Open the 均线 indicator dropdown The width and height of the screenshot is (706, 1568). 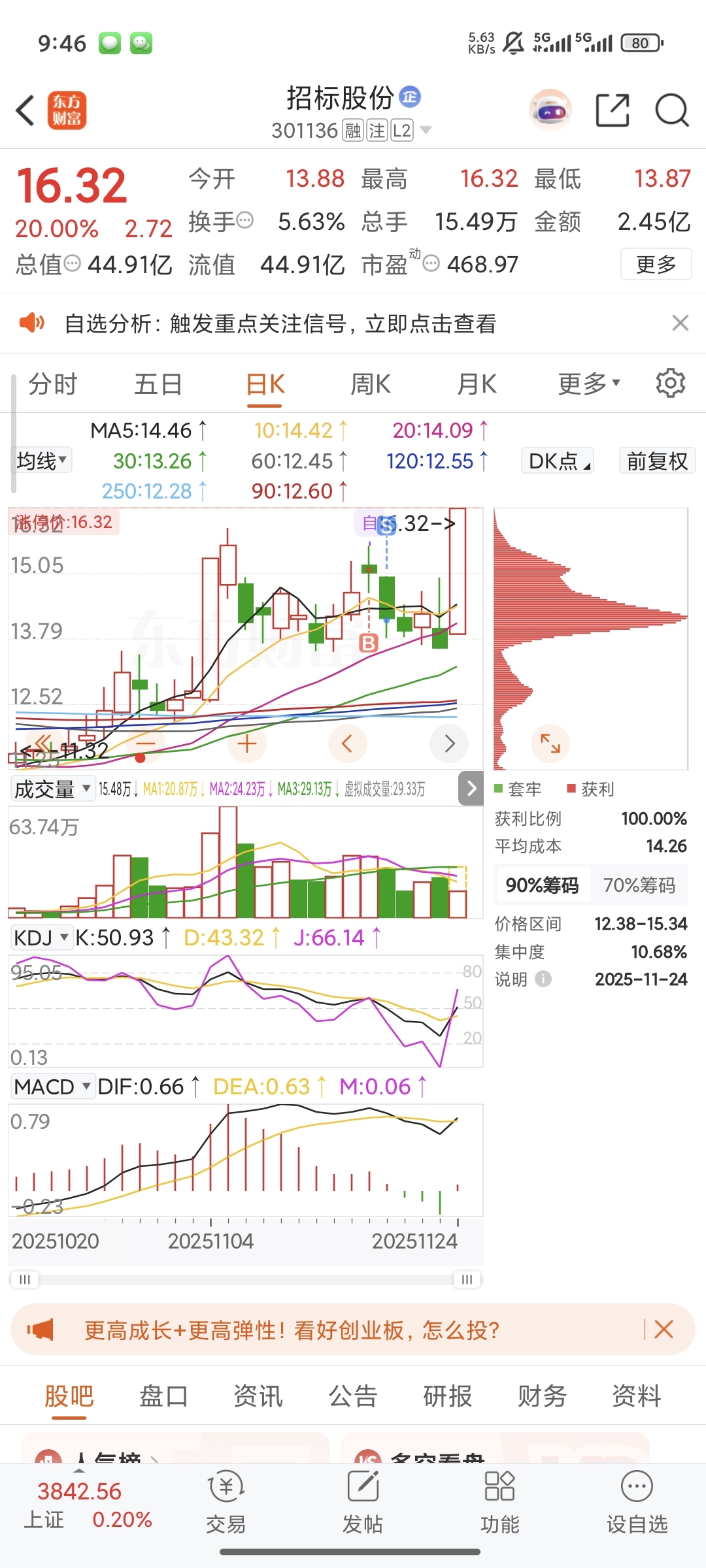(x=42, y=461)
